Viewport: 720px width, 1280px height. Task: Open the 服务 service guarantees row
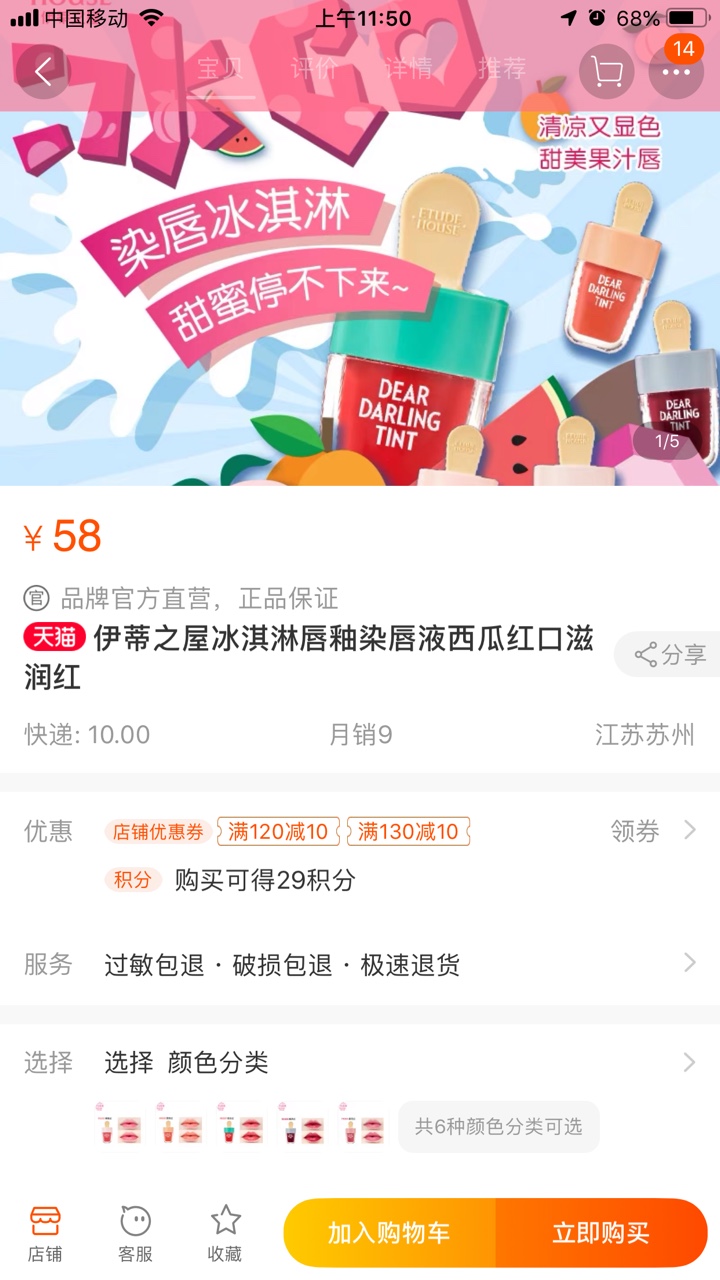(x=360, y=964)
